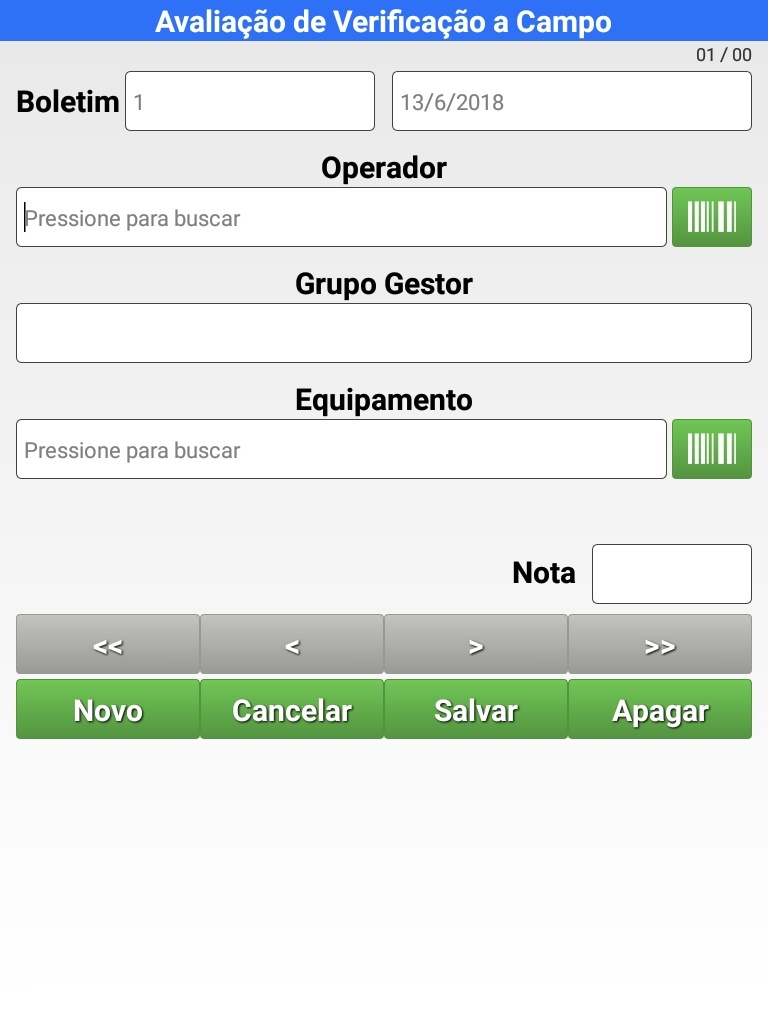This screenshot has width=768, height=1024.
Task: Select the date field showing 13/6/2018
Action: (x=571, y=101)
